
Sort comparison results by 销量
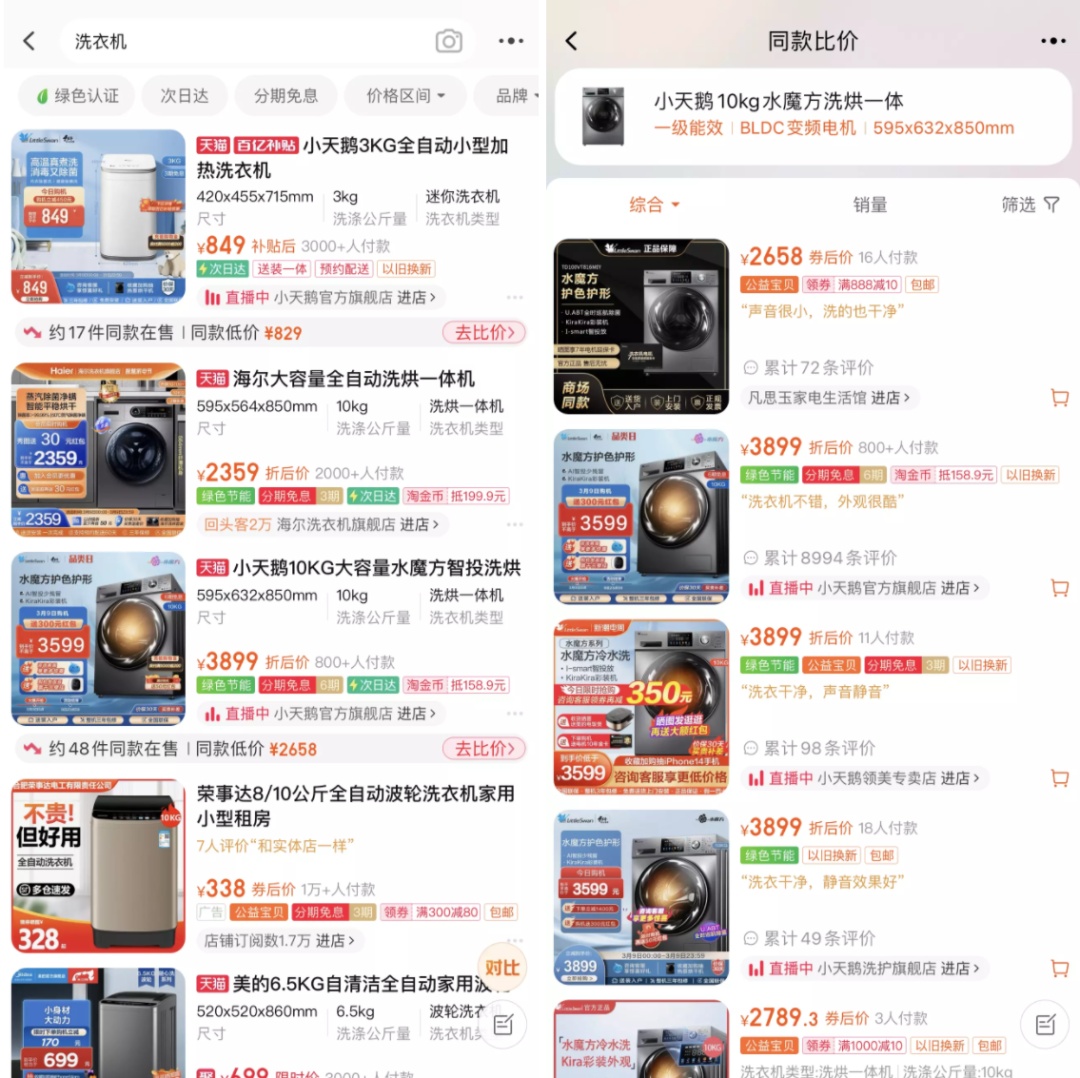(869, 204)
